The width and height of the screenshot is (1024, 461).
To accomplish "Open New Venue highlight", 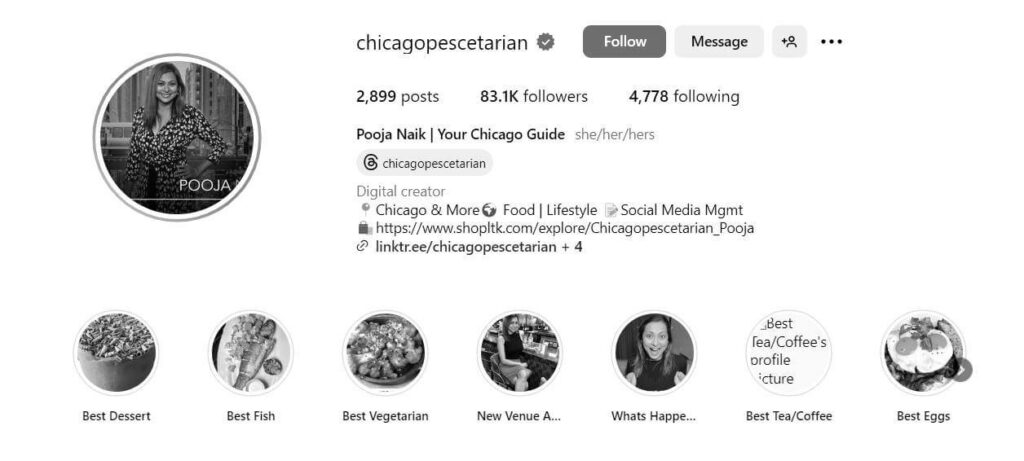I will [x=519, y=352].
